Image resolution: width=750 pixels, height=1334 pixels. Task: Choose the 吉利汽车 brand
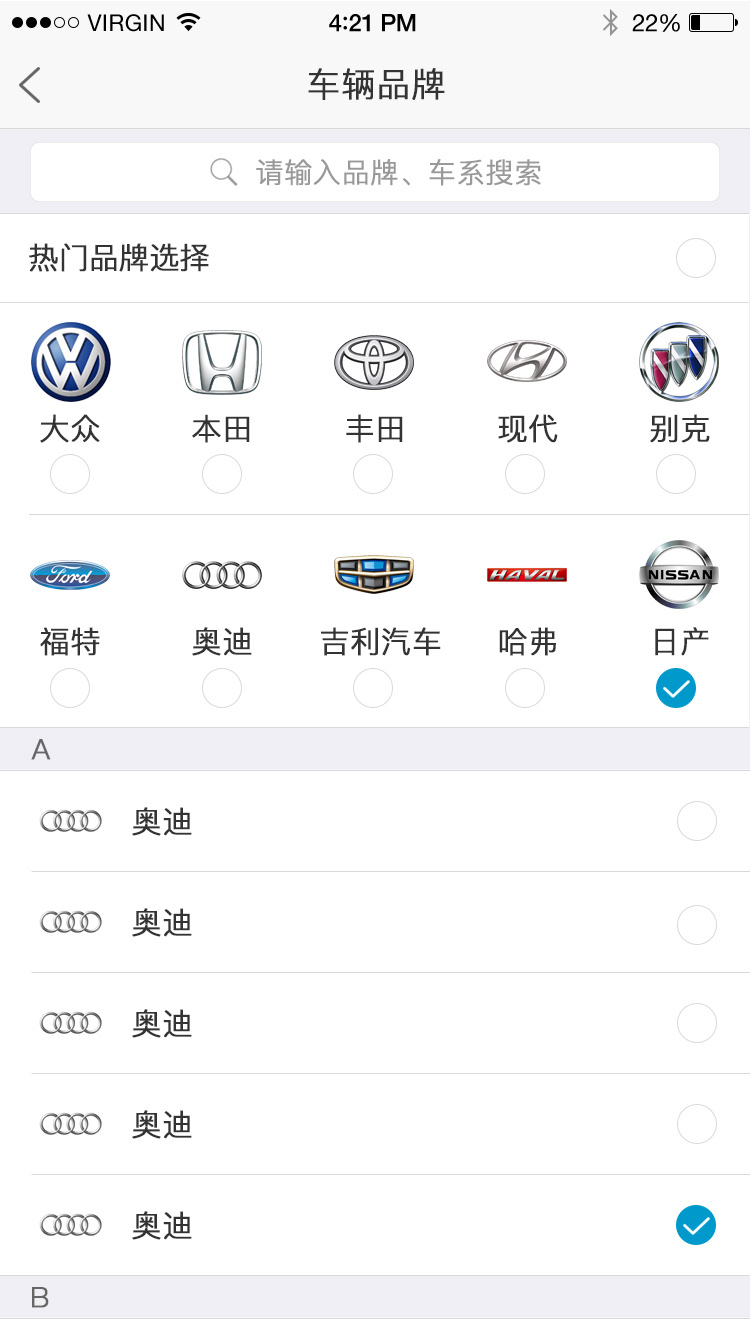(373, 688)
